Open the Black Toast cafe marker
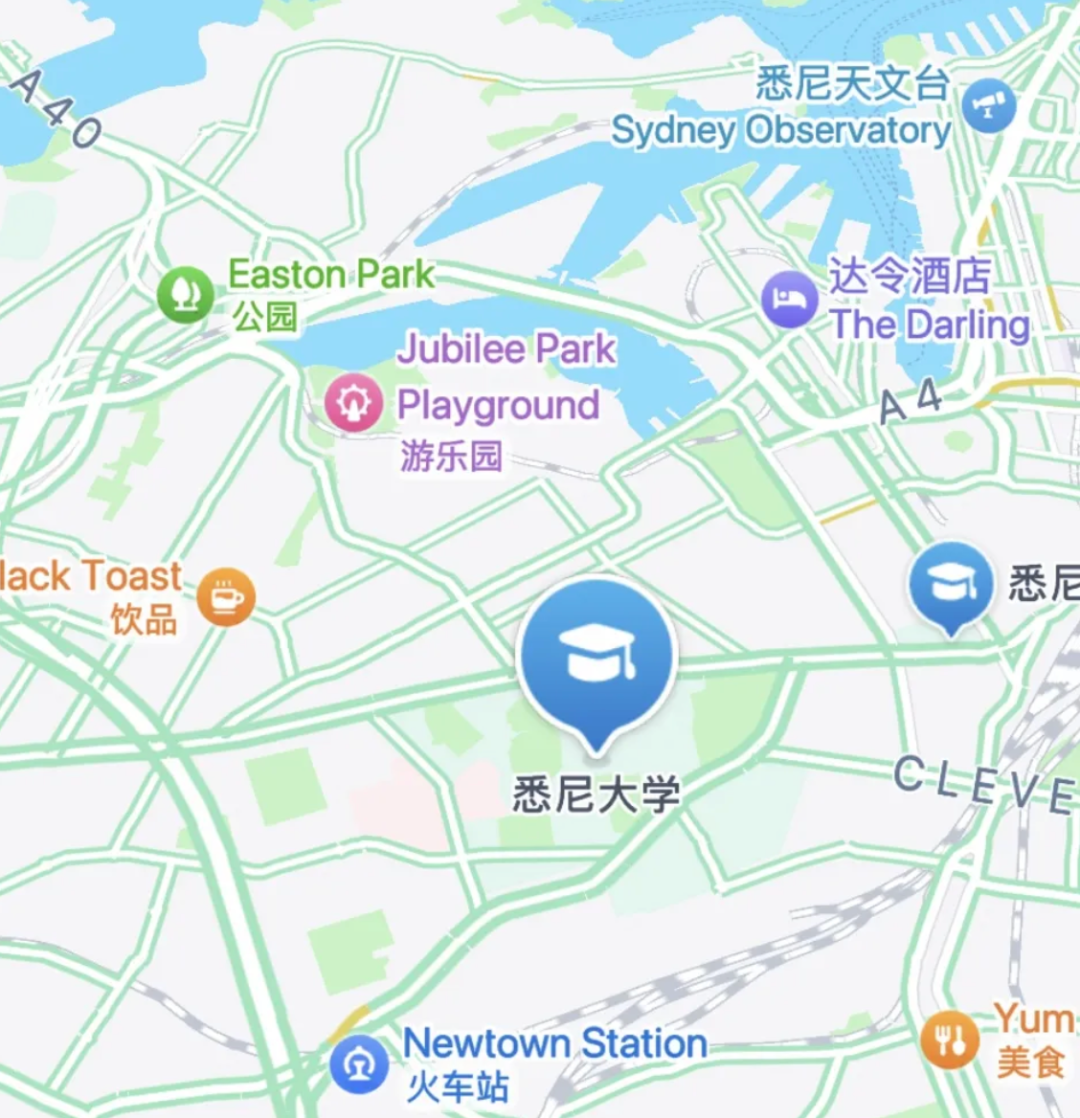Image resolution: width=1080 pixels, height=1118 pixels. (226, 597)
